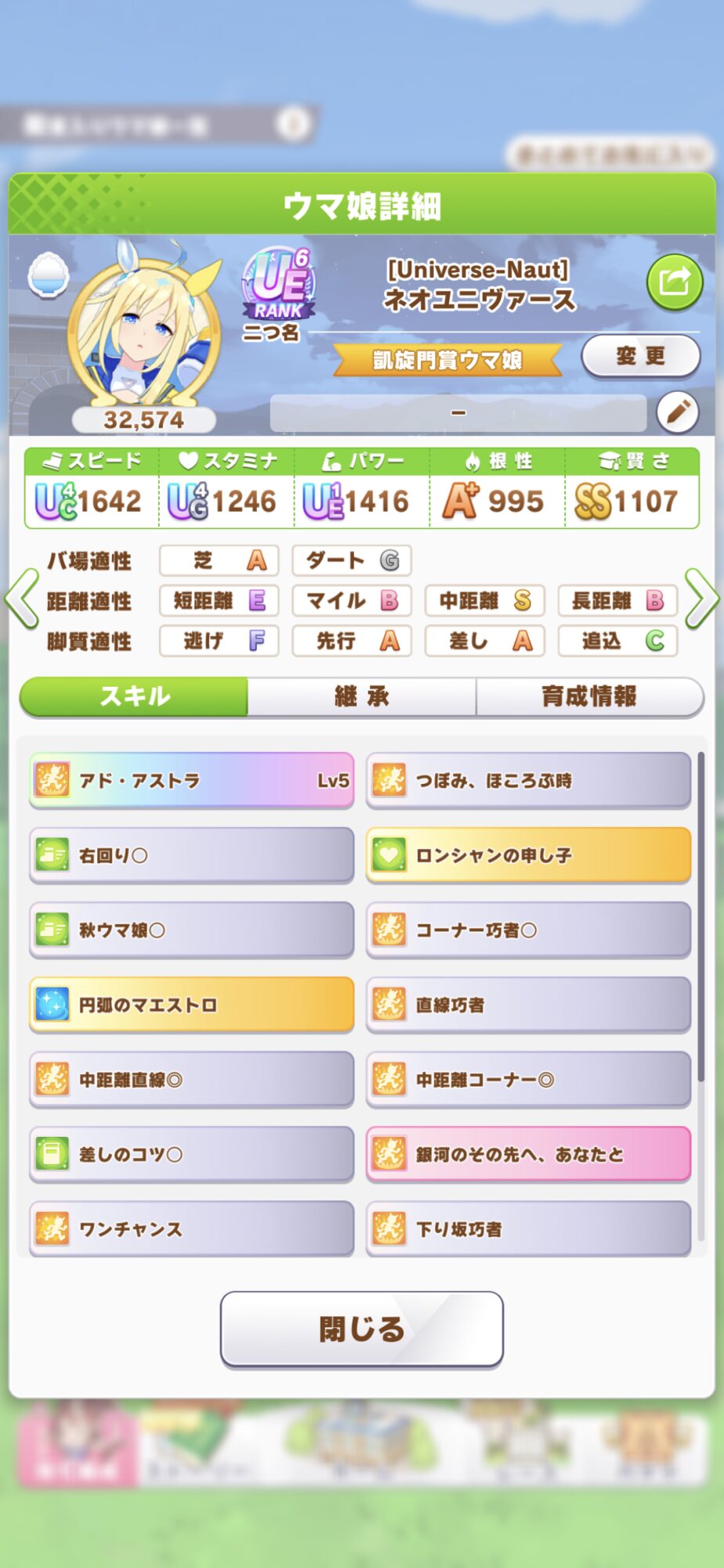724x1568 pixels.
Task: Tap the 変更 button
Action: point(640,356)
